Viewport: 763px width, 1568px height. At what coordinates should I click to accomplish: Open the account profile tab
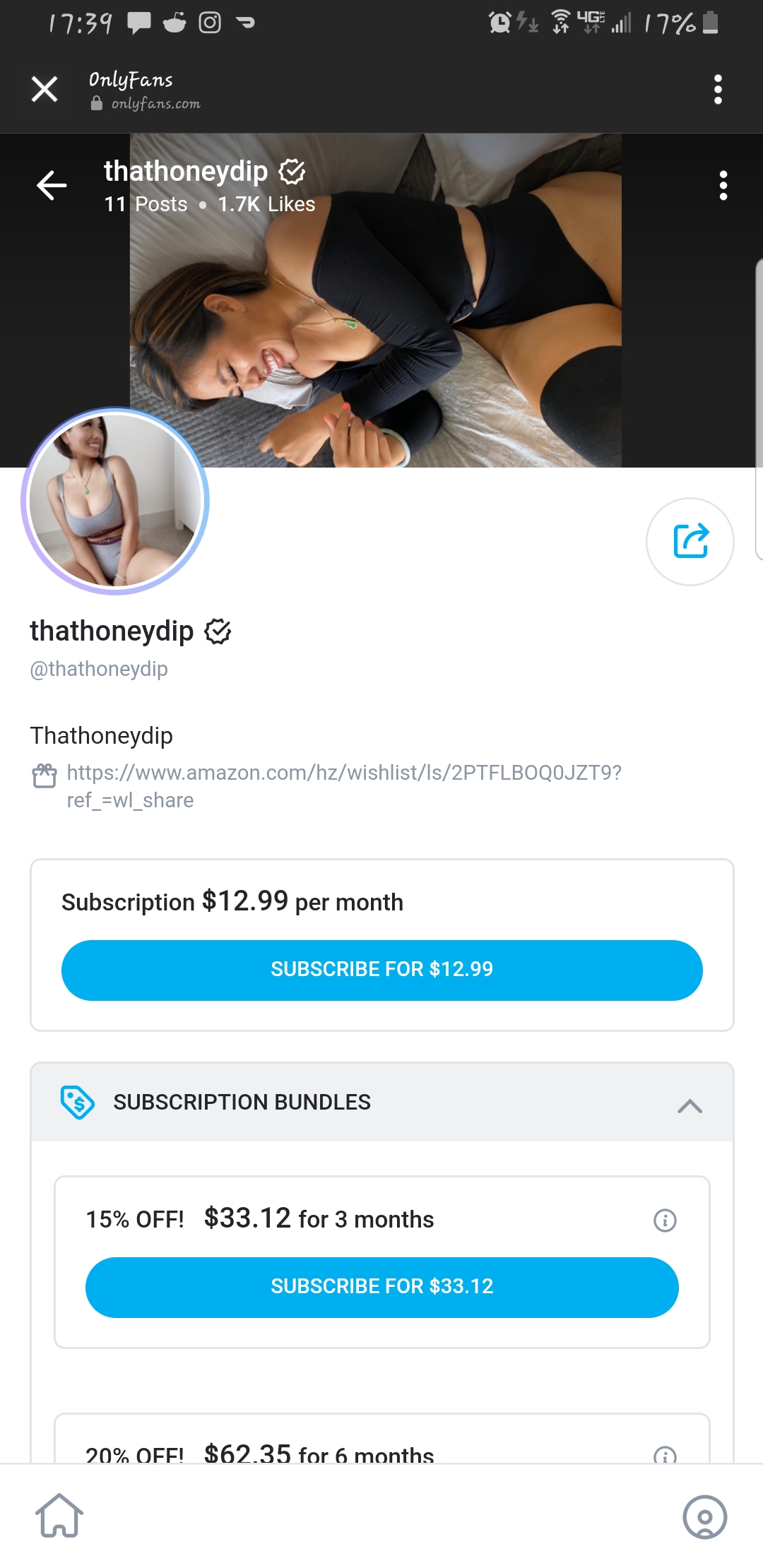[x=704, y=1516]
